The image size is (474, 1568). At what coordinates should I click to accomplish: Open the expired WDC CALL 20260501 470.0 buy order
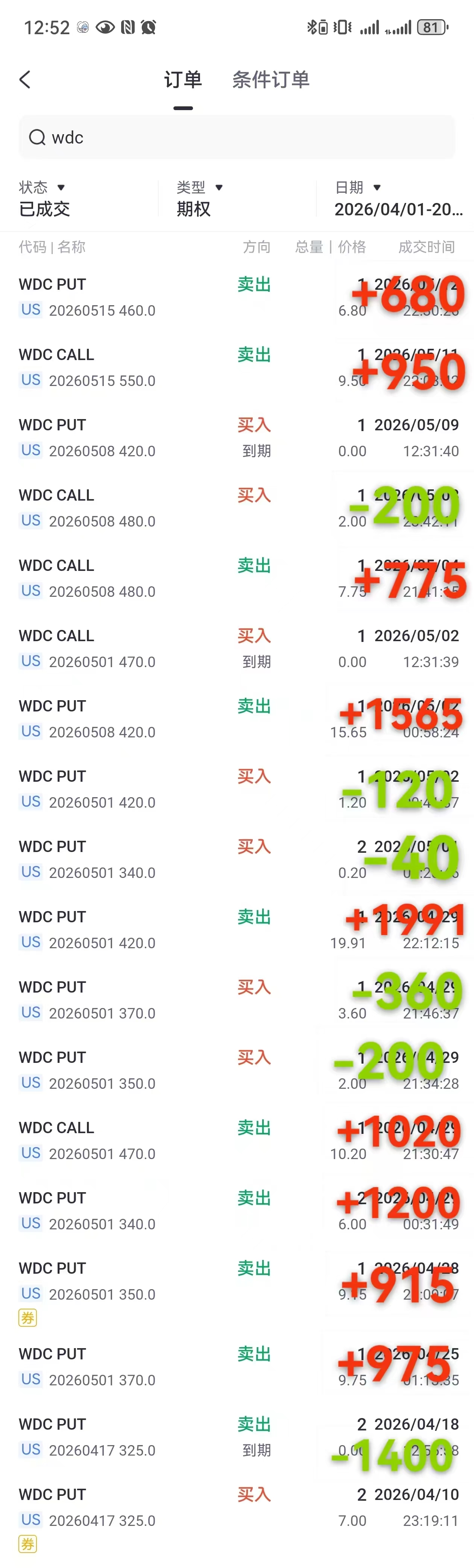[237, 649]
